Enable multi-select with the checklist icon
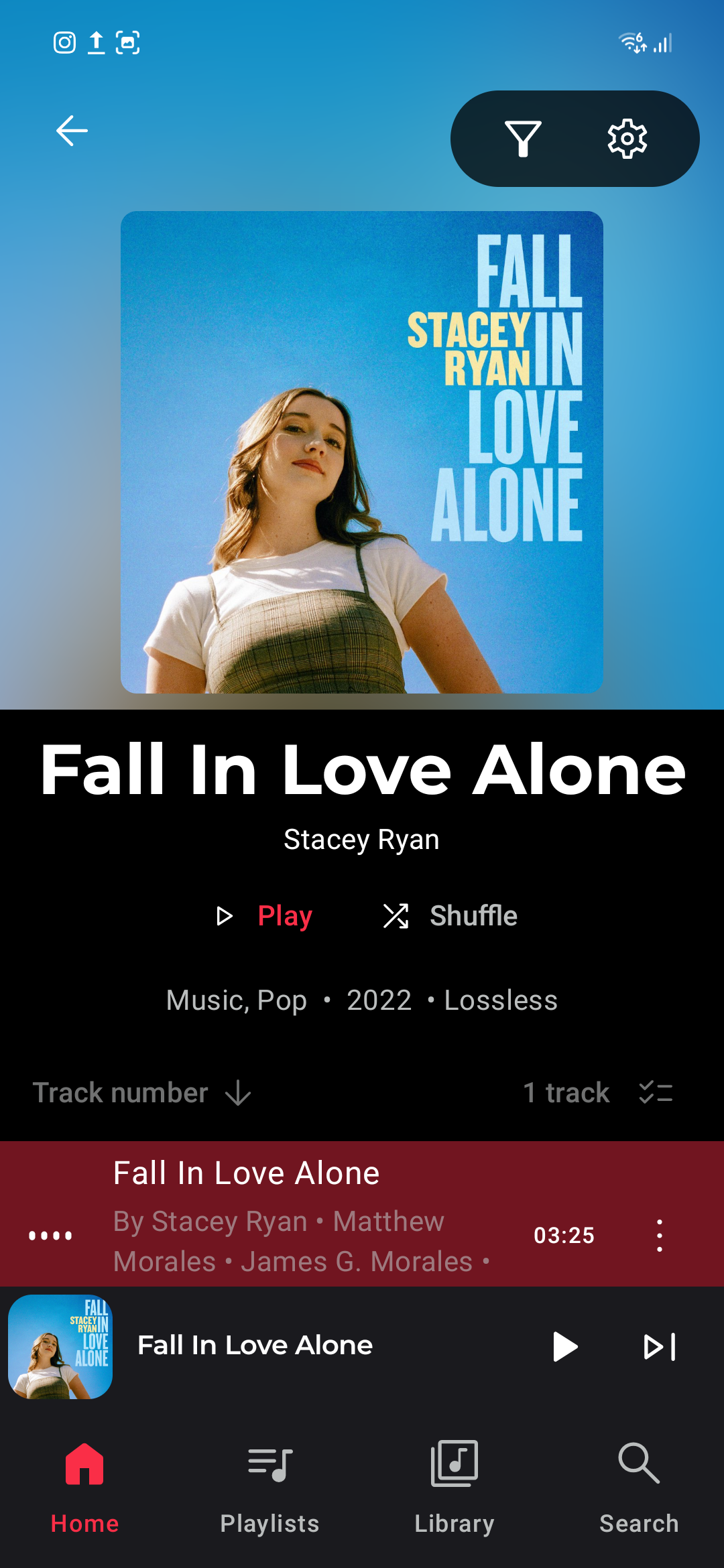Image resolution: width=724 pixels, height=1568 pixels. pyautogui.click(x=656, y=1093)
